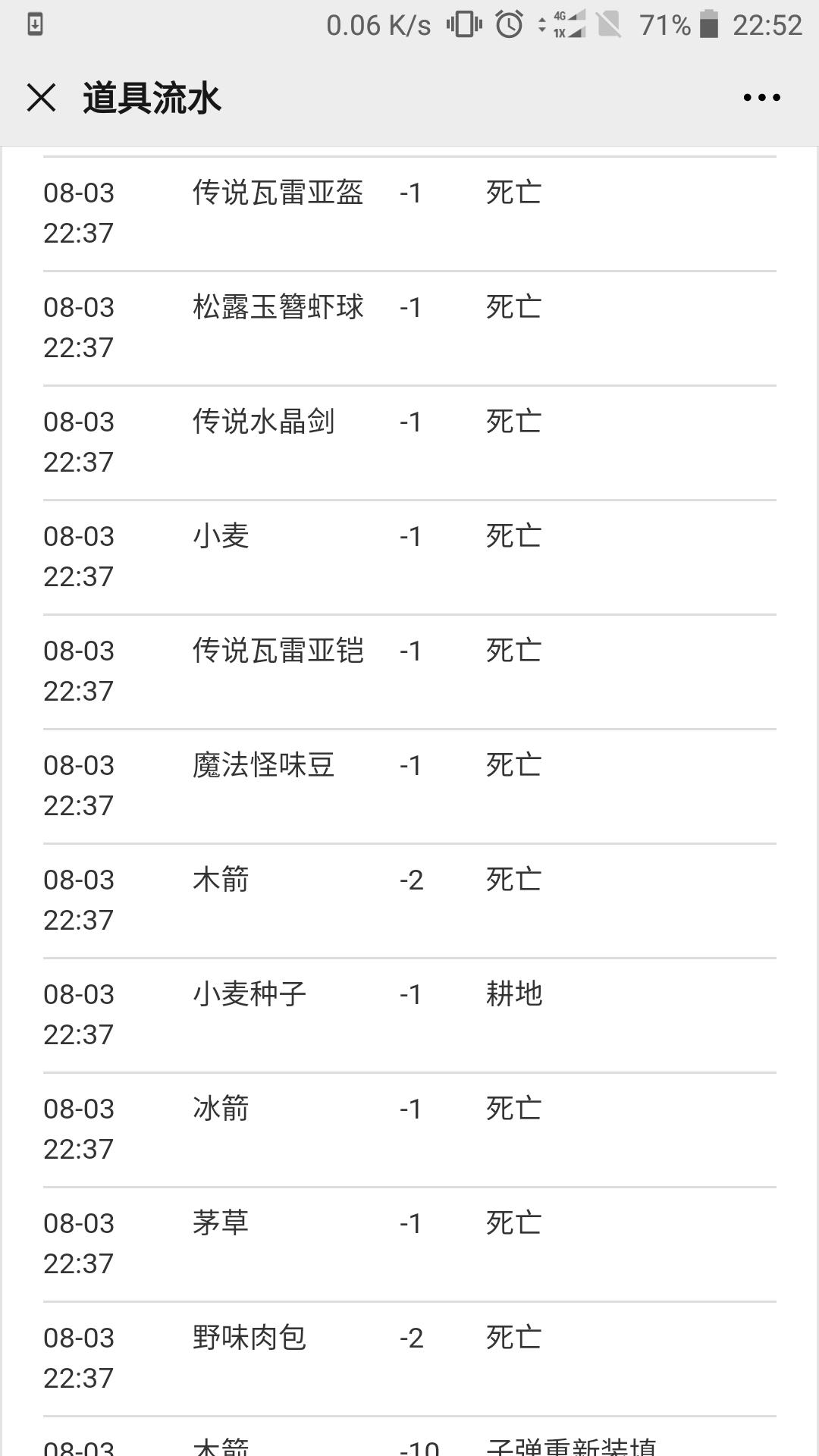Close the 道具流水 page
Viewport: 819px width, 1456px height.
[41, 98]
